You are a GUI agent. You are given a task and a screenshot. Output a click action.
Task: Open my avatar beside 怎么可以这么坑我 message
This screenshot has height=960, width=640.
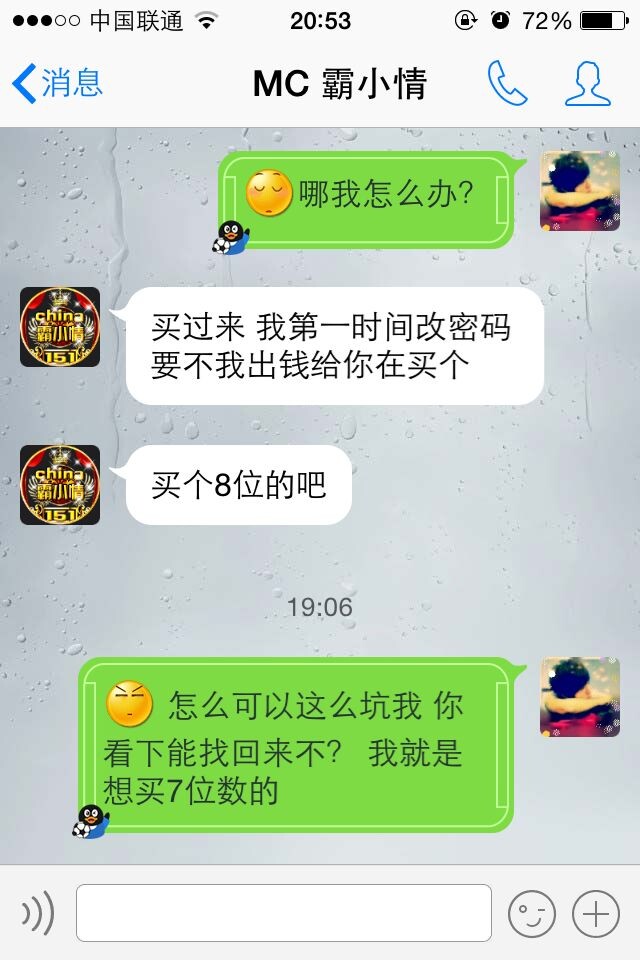580,697
